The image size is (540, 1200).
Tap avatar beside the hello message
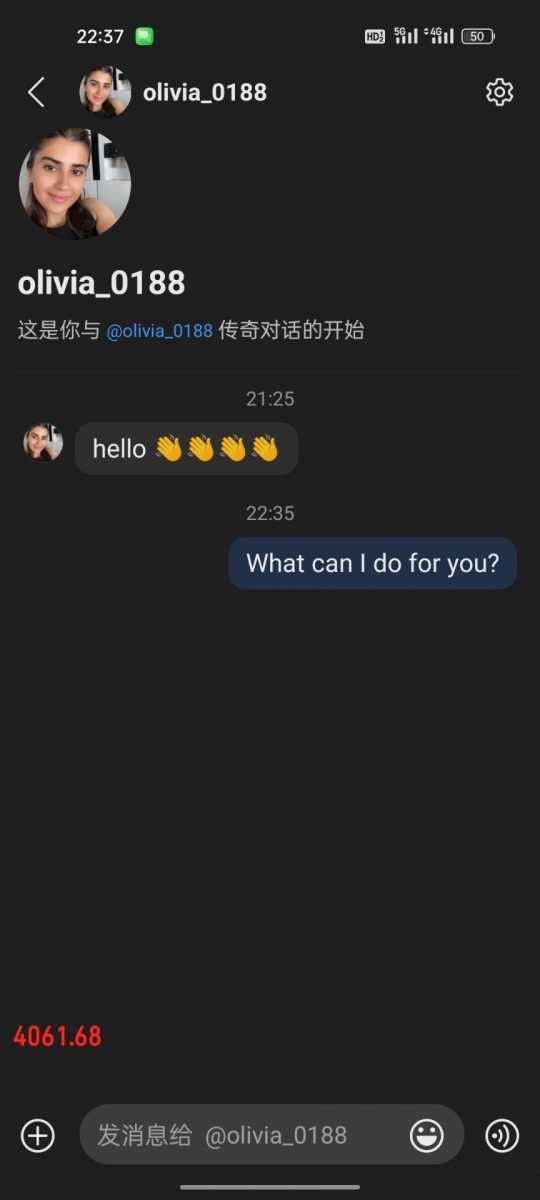point(43,442)
